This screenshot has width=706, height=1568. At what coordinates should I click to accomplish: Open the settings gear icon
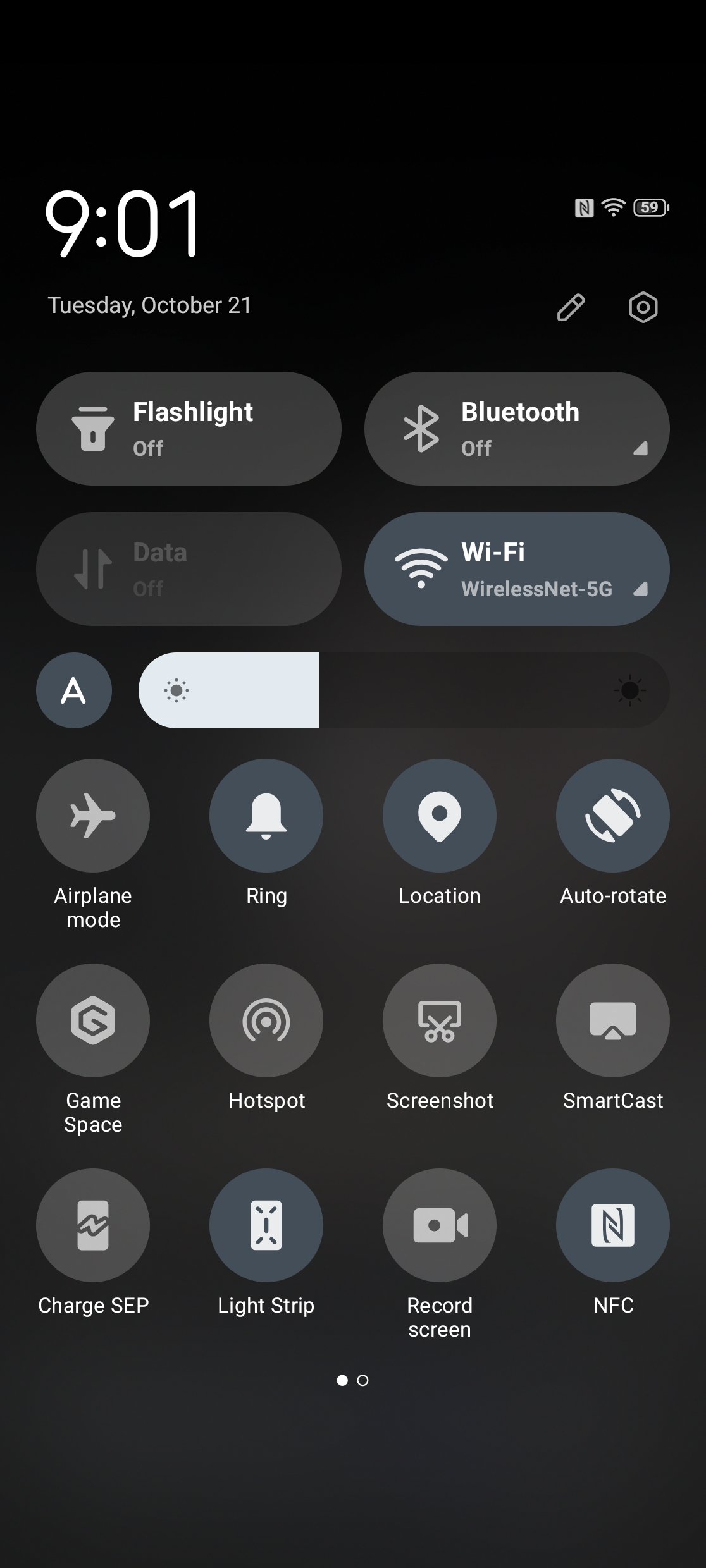643,308
